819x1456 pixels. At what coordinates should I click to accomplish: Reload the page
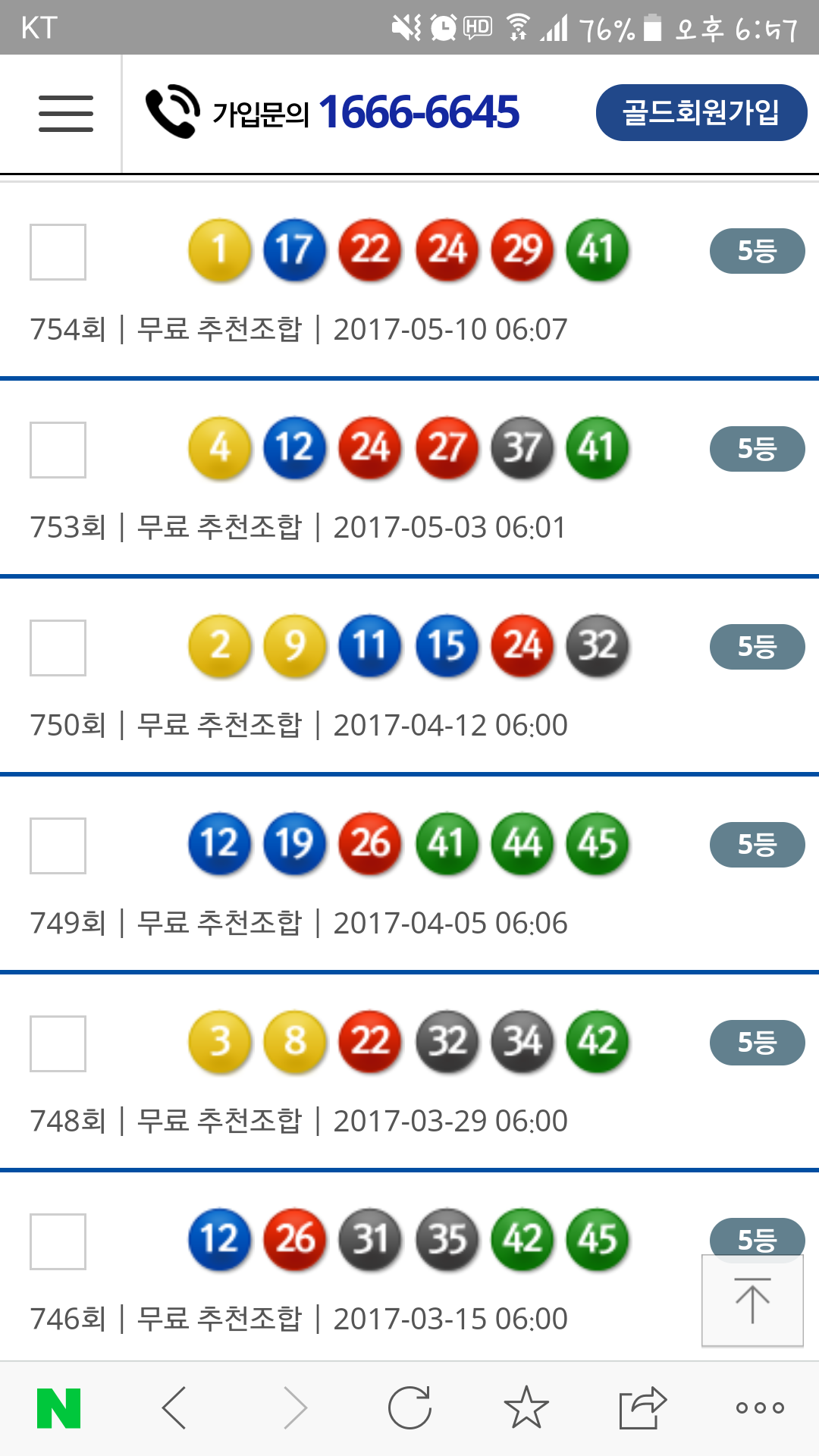point(409,1408)
